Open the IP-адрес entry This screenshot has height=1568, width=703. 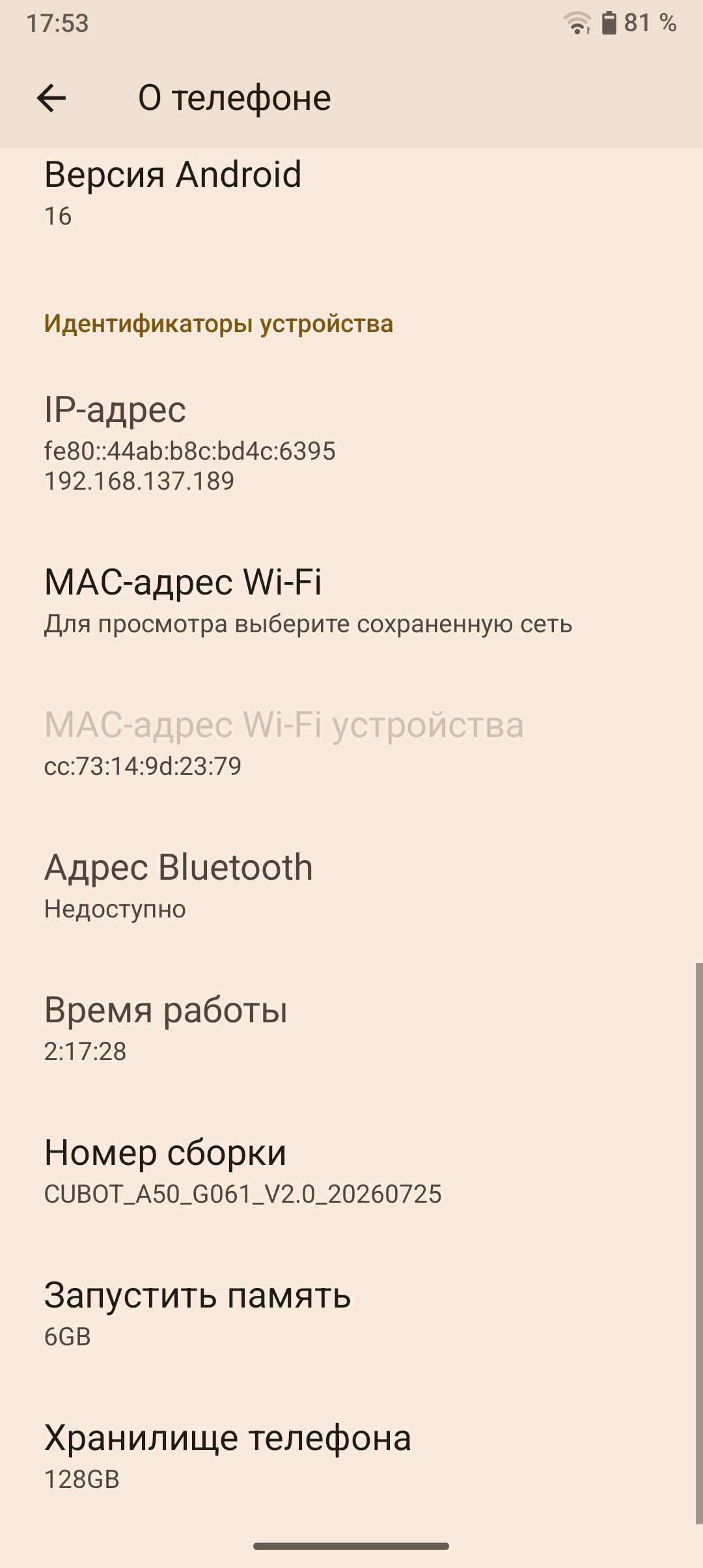[x=351, y=443]
